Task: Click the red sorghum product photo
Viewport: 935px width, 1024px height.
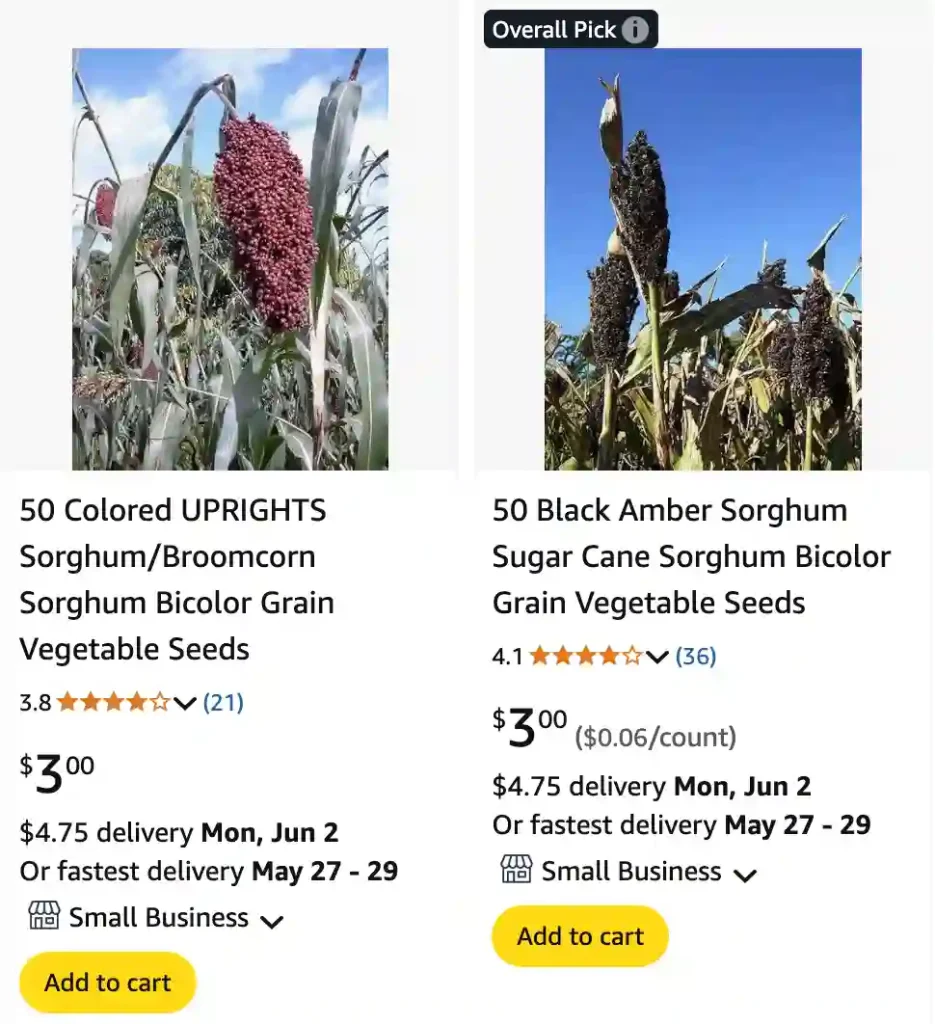Action: click(229, 259)
